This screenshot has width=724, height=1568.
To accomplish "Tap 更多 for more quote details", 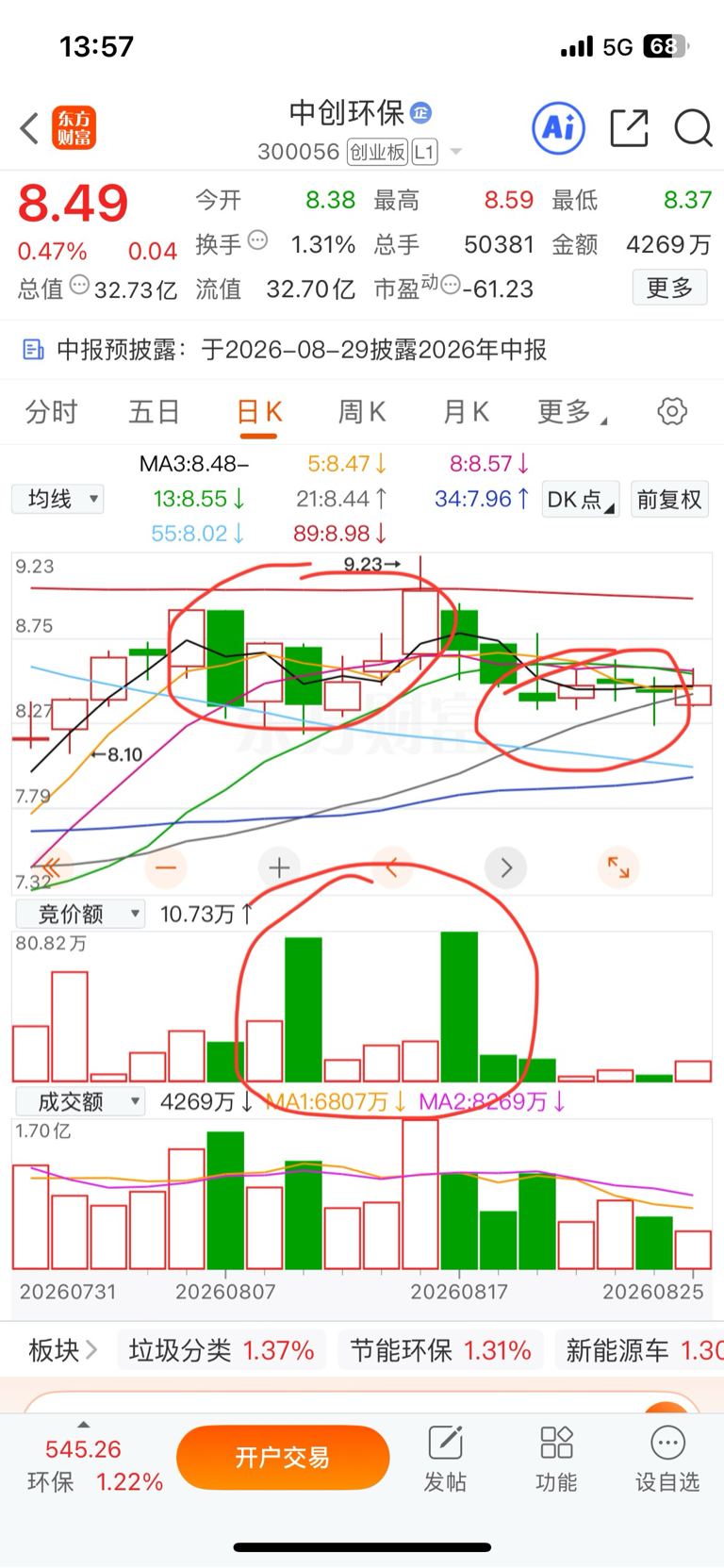I will (x=669, y=288).
